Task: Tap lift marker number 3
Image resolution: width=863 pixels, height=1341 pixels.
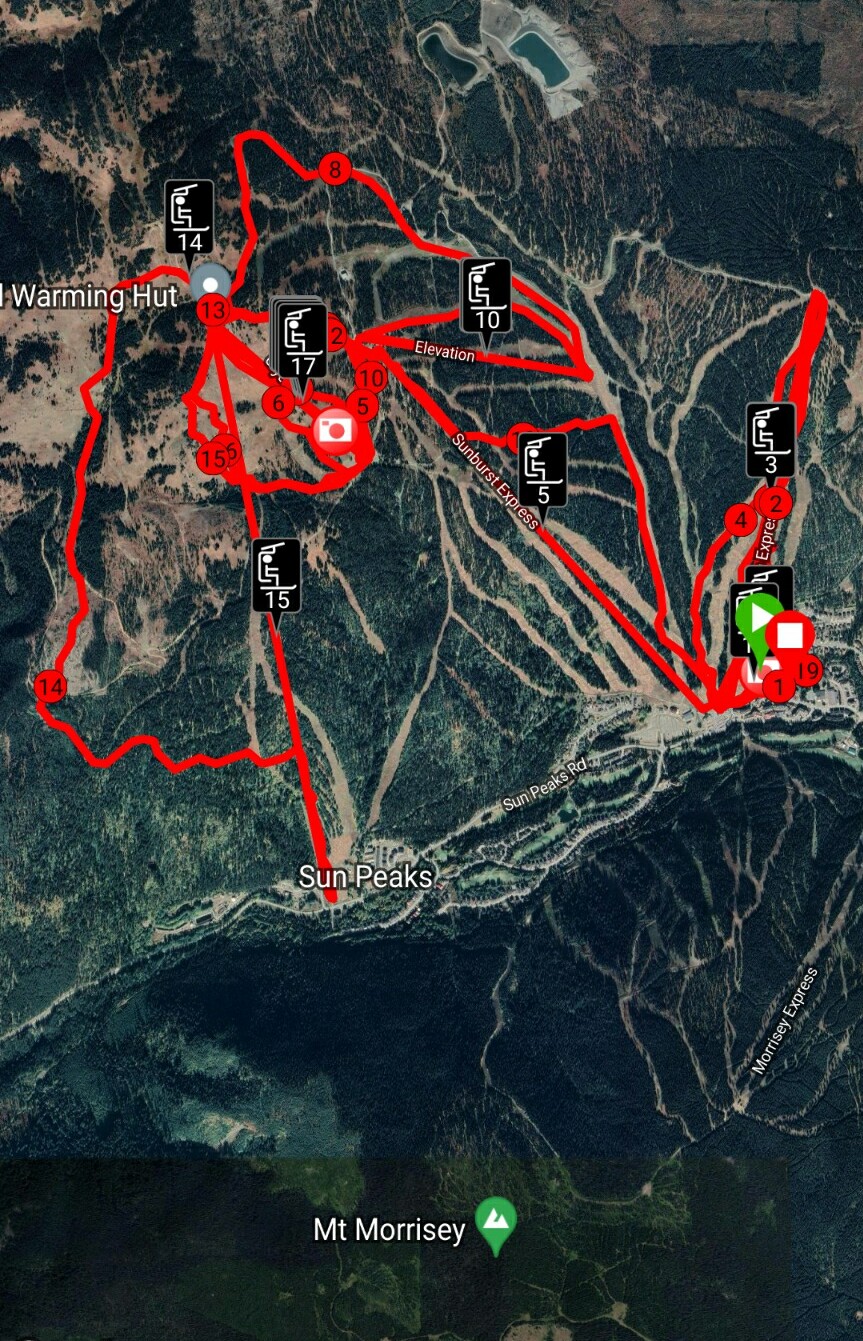Action: tap(770, 440)
